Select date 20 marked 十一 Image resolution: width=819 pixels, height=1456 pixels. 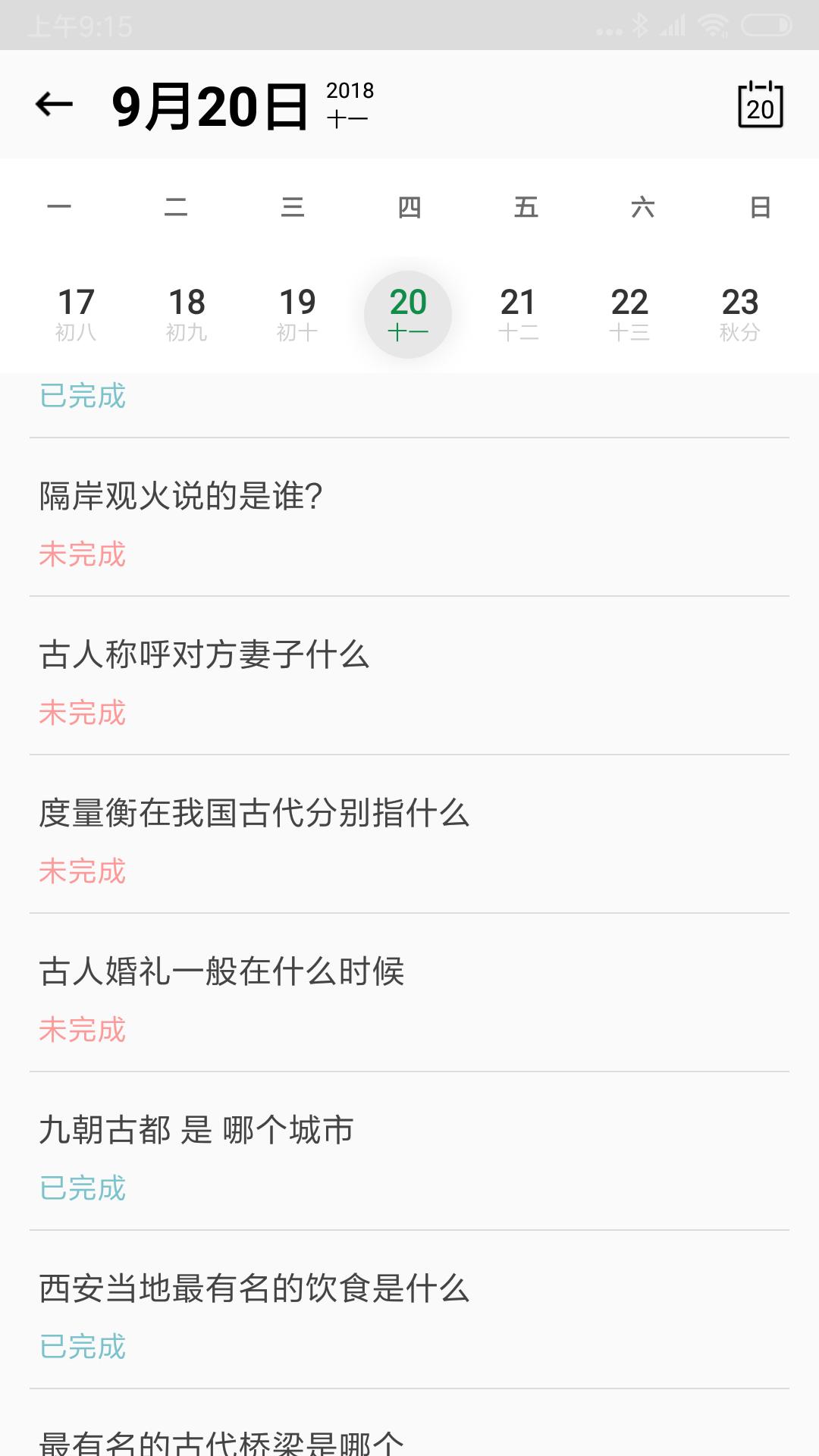point(408,313)
